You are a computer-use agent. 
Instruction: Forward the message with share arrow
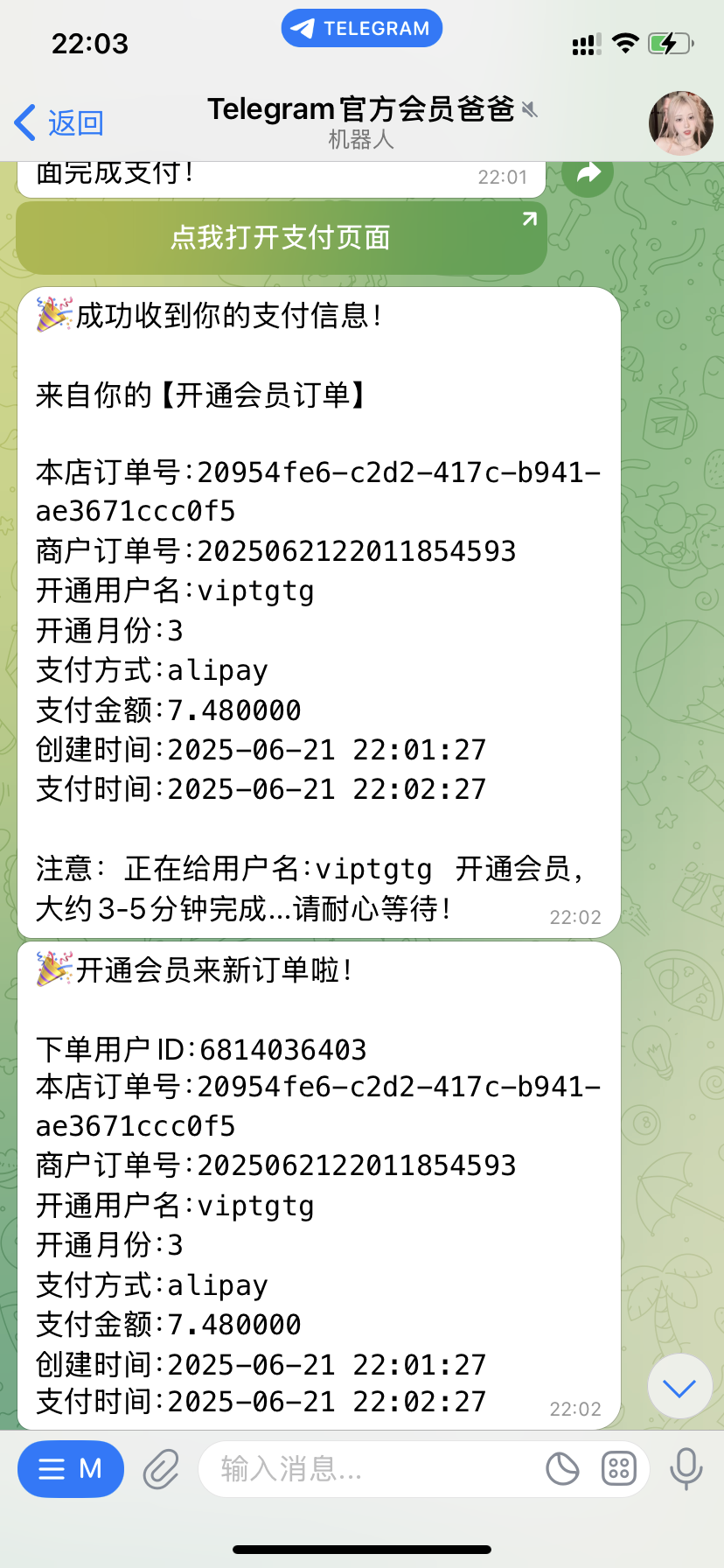588,173
